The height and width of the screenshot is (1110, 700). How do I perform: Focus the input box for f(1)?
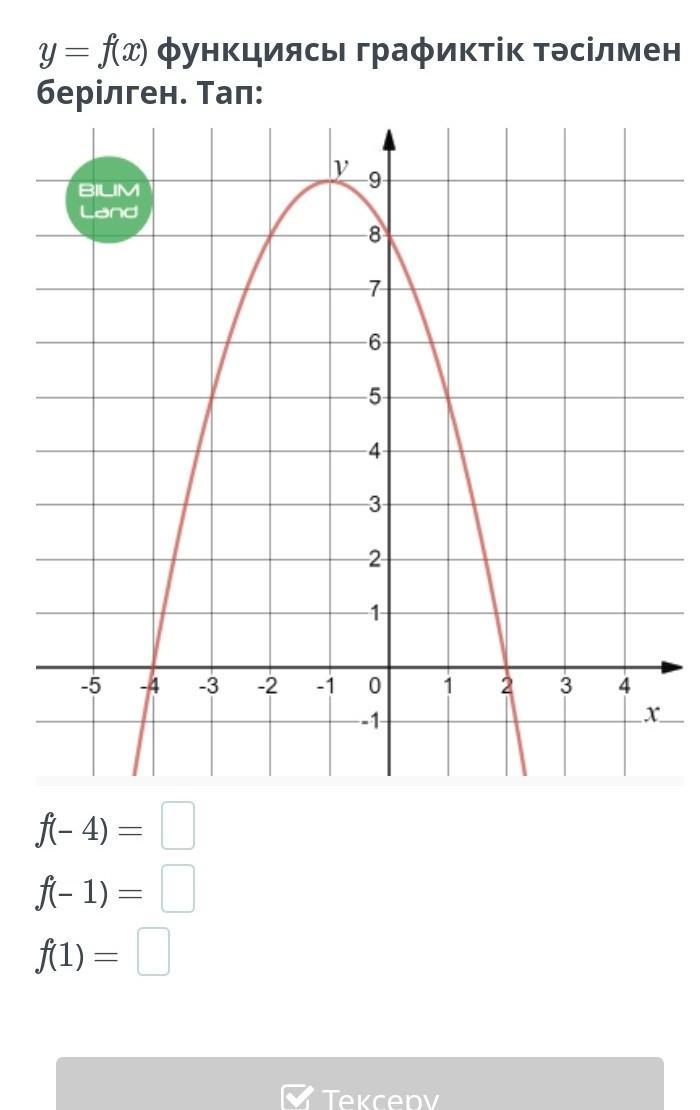(x=153, y=953)
